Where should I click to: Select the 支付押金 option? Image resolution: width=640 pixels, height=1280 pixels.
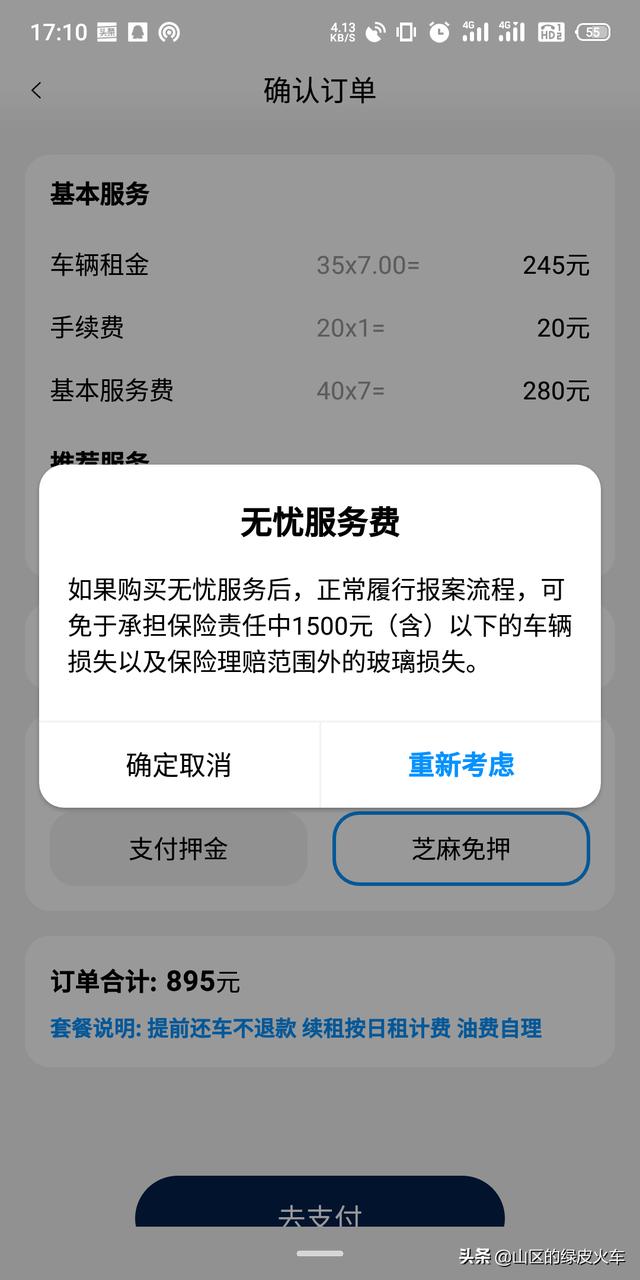(178, 849)
